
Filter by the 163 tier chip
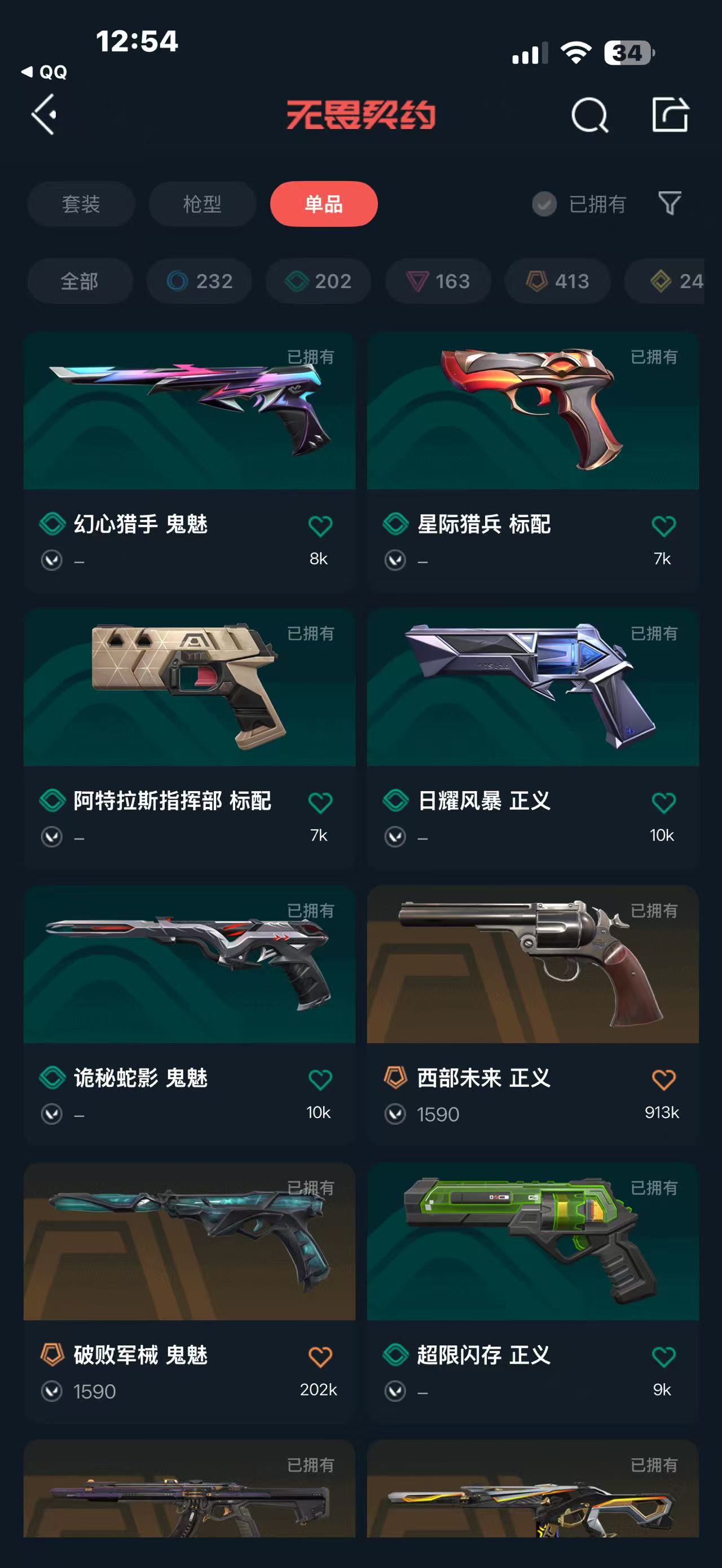438,281
